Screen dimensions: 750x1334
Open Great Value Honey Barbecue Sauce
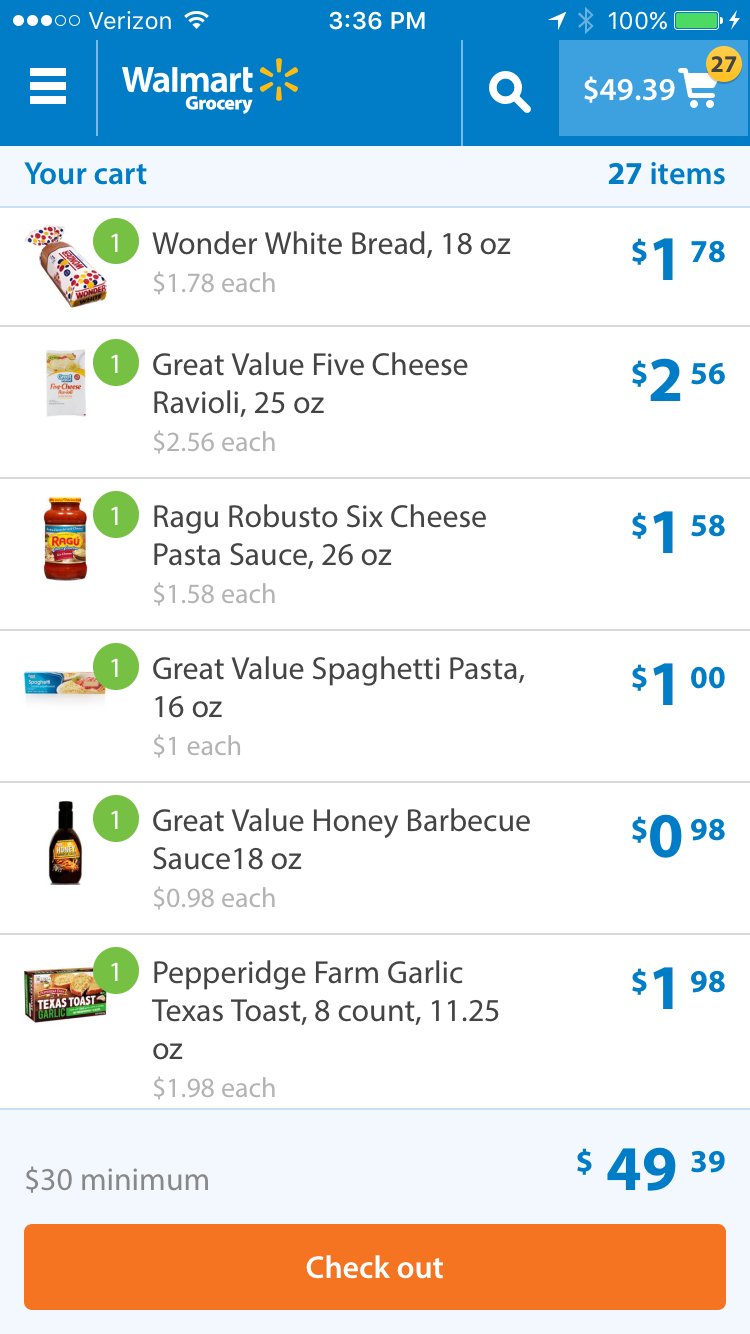click(x=375, y=858)
